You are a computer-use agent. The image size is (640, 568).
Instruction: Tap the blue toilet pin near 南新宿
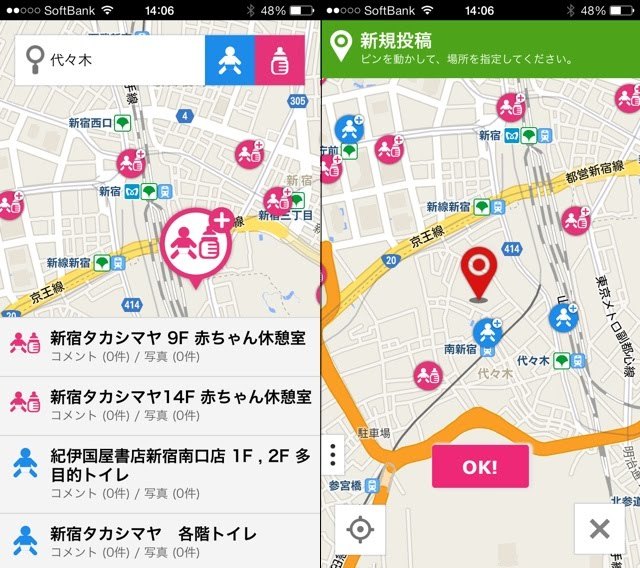(488, 333)
